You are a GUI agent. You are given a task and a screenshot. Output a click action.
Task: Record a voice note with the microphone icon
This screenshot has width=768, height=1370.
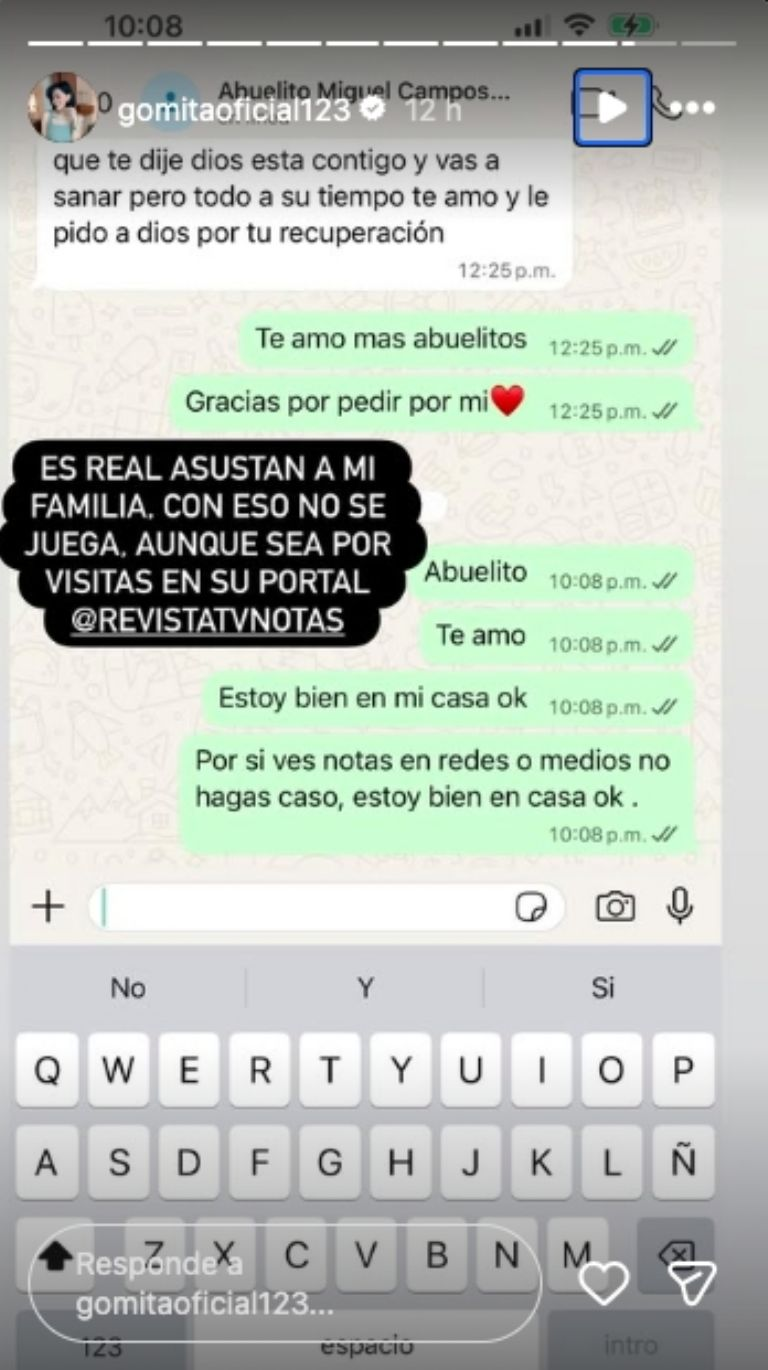tap(682, 906)
